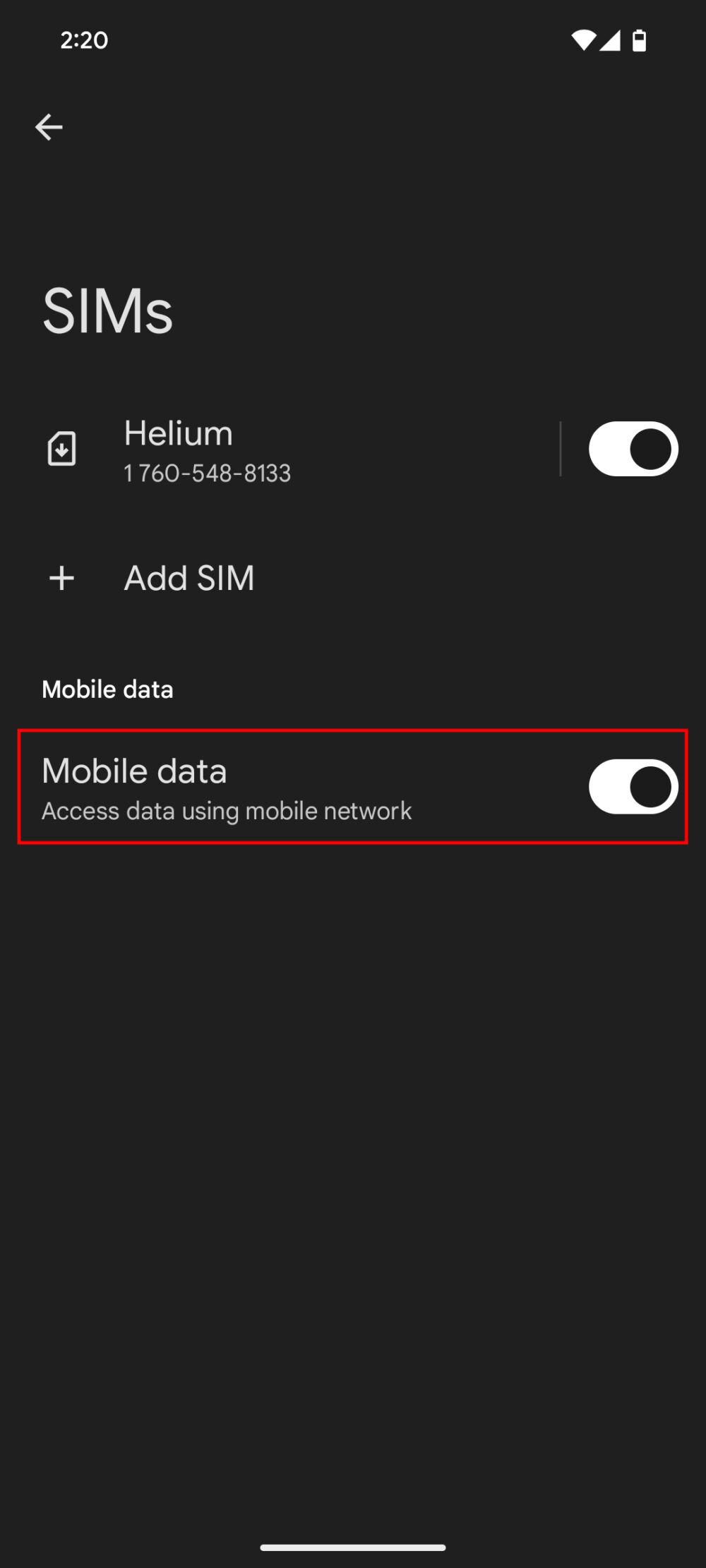This screenshot has width=706, height=1568.
Task: Expand the Mobile data settings entry
Action: click(282, 787)
